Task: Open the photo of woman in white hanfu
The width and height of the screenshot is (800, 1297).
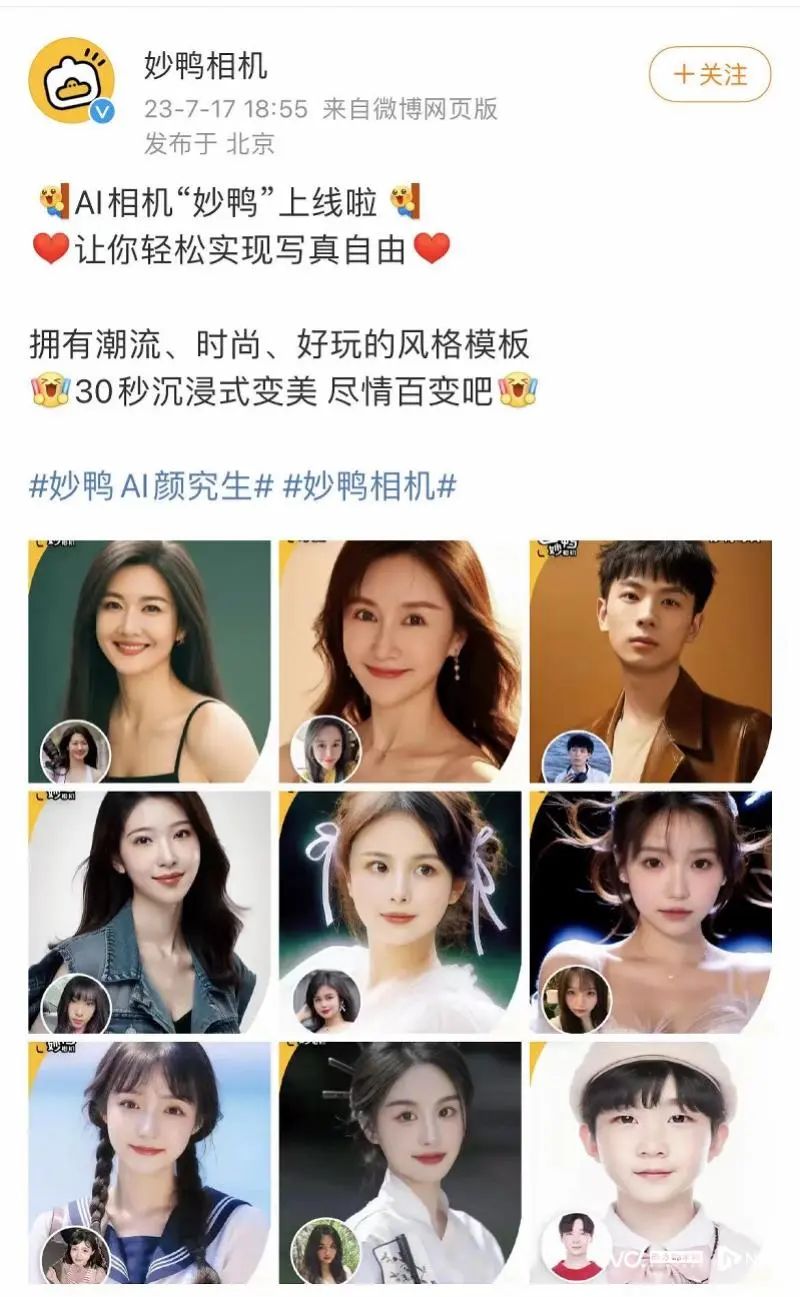Action: pyautogui.click(x=400, y=1162)
